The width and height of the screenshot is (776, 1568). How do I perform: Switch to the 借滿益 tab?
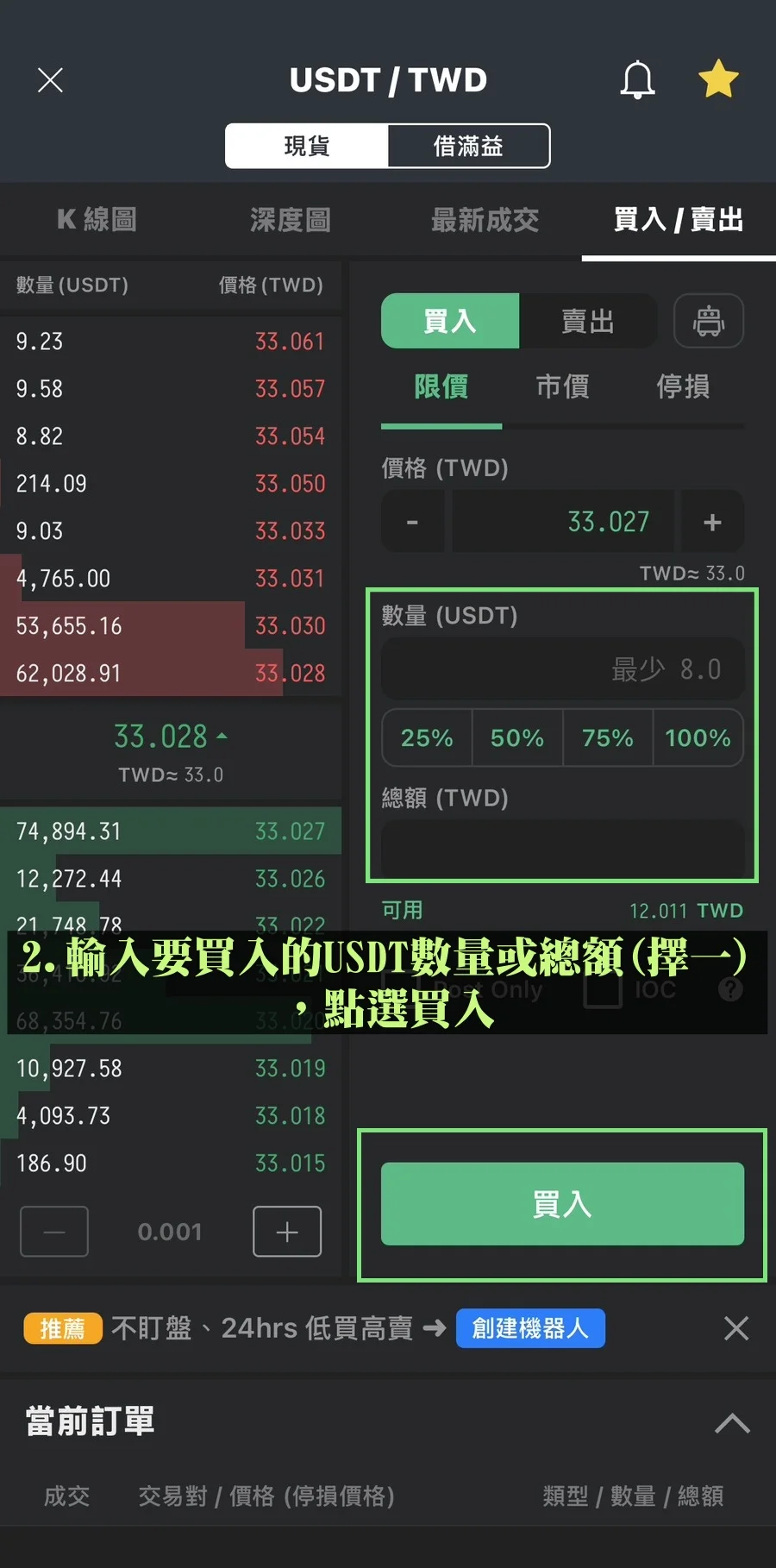[470, 146]
